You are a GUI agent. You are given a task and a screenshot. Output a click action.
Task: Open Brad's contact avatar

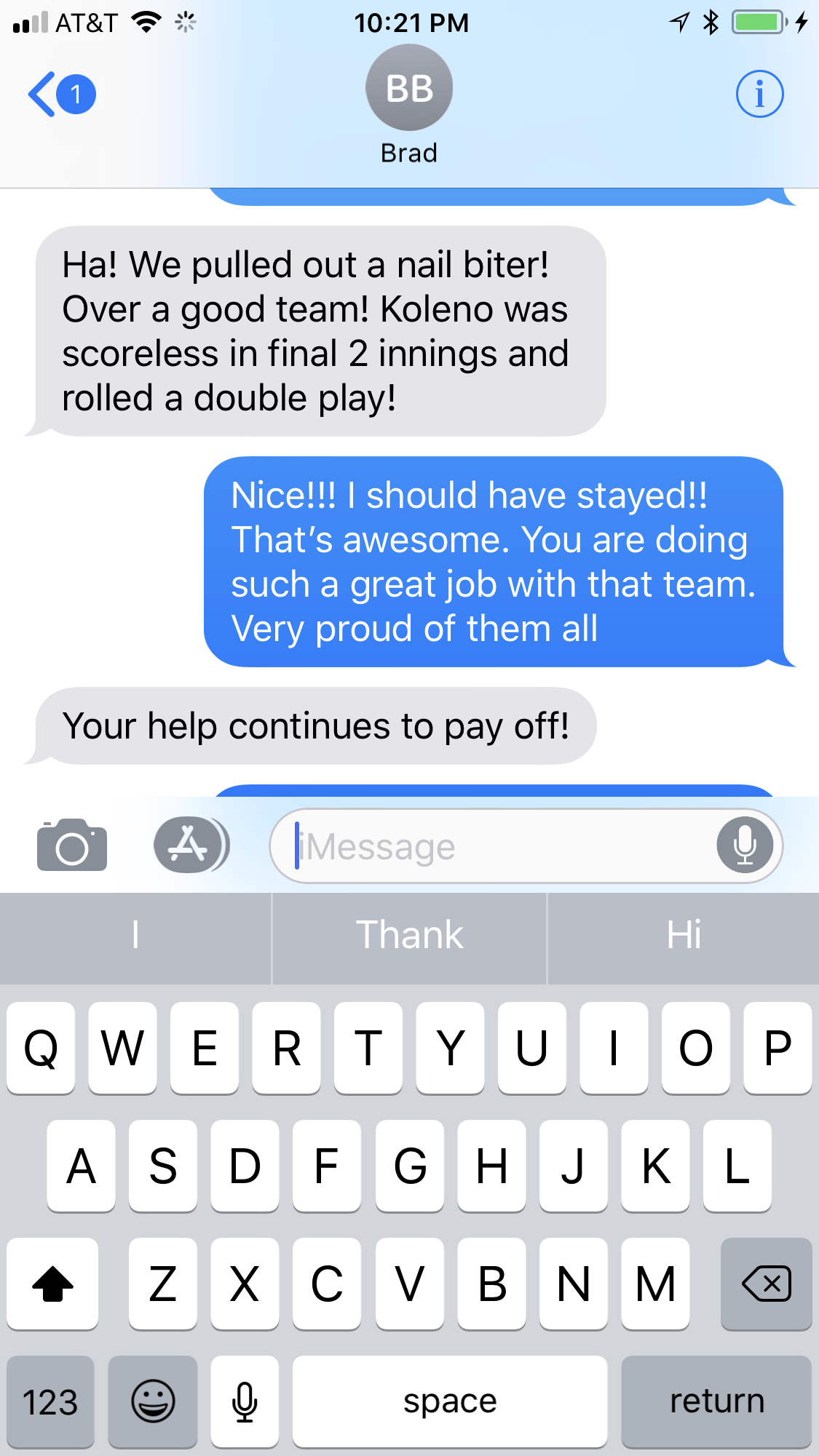[x=409, y=88]
